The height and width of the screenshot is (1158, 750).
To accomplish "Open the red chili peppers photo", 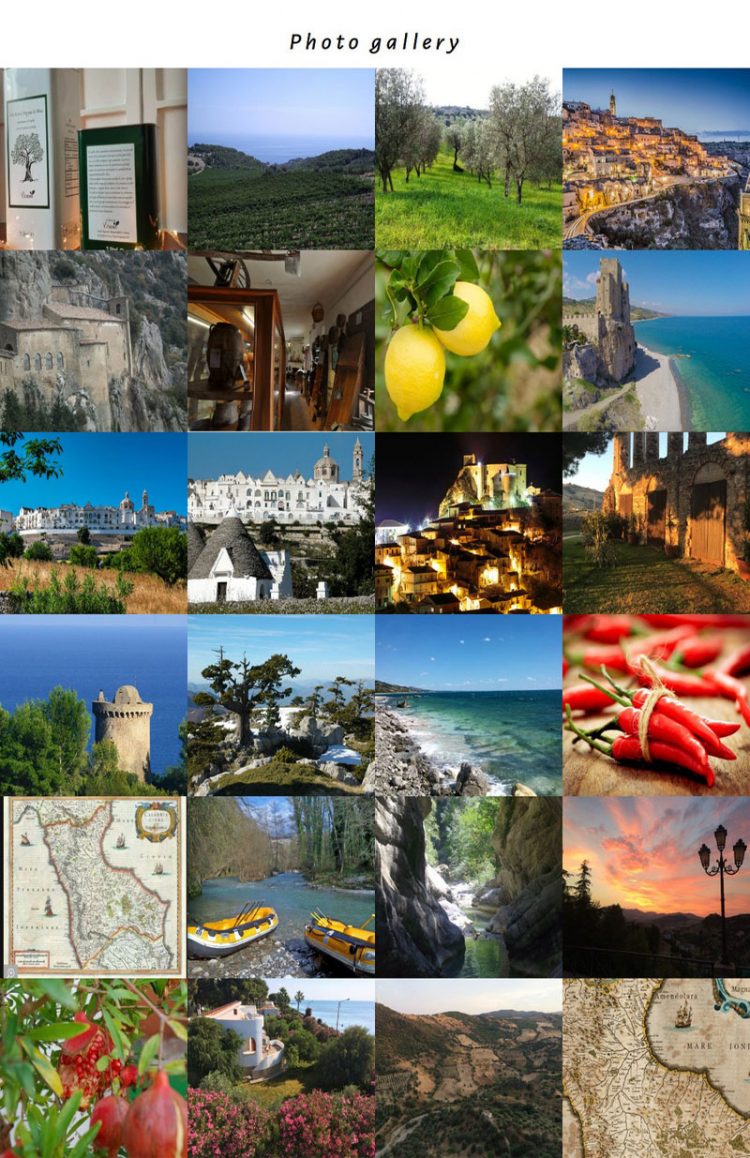I will tap(656, 704).
